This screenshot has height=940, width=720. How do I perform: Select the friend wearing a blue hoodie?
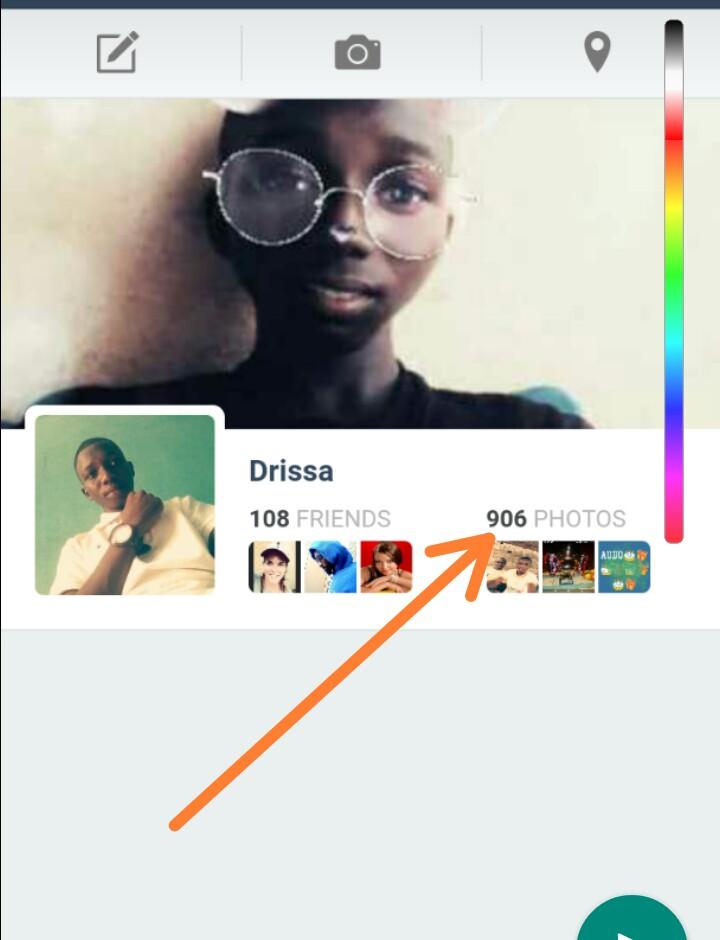click(330, 567)
